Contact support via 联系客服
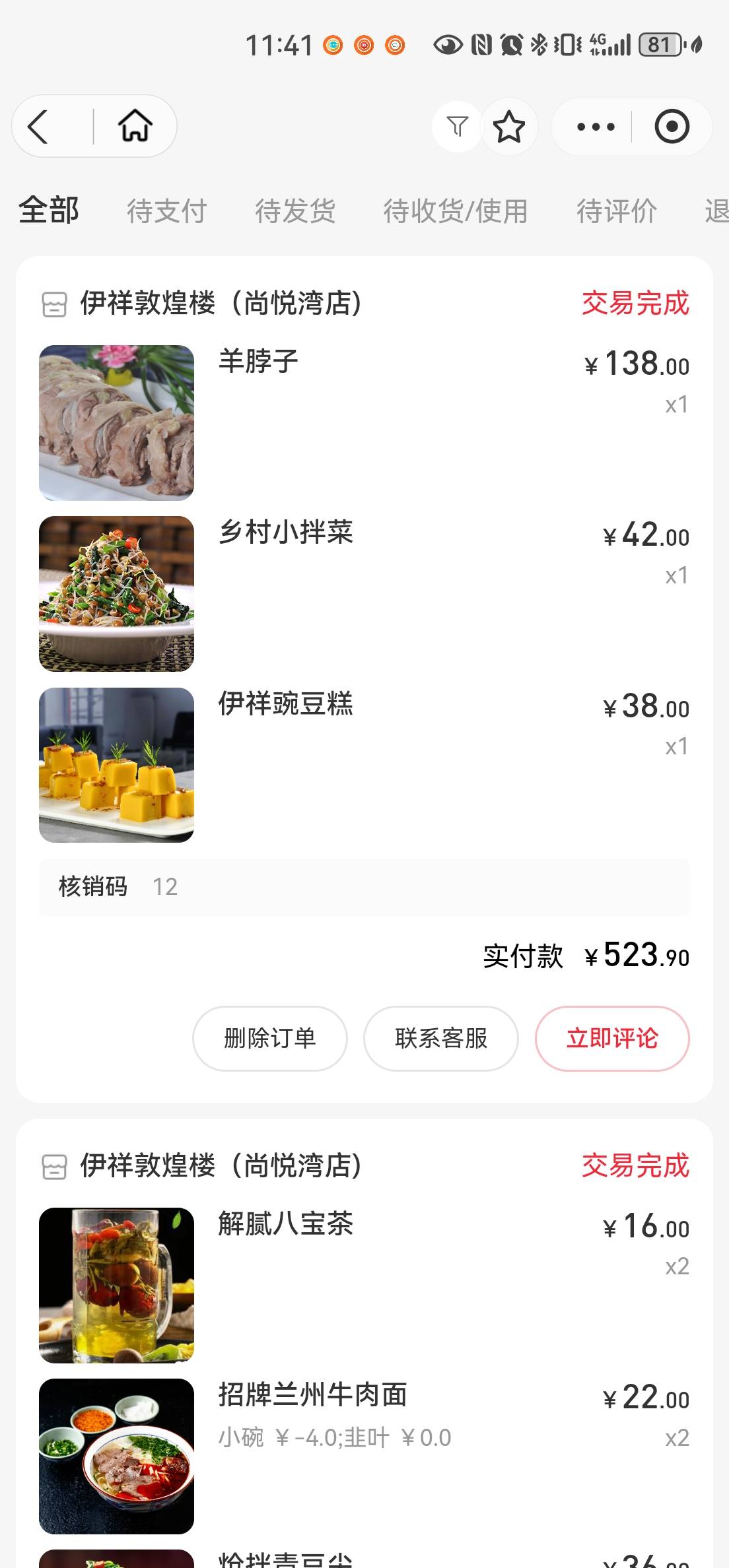Image resolution: width=729 pixels, height=1568 pixels. pyautogui.click(x=441, y=1039)
